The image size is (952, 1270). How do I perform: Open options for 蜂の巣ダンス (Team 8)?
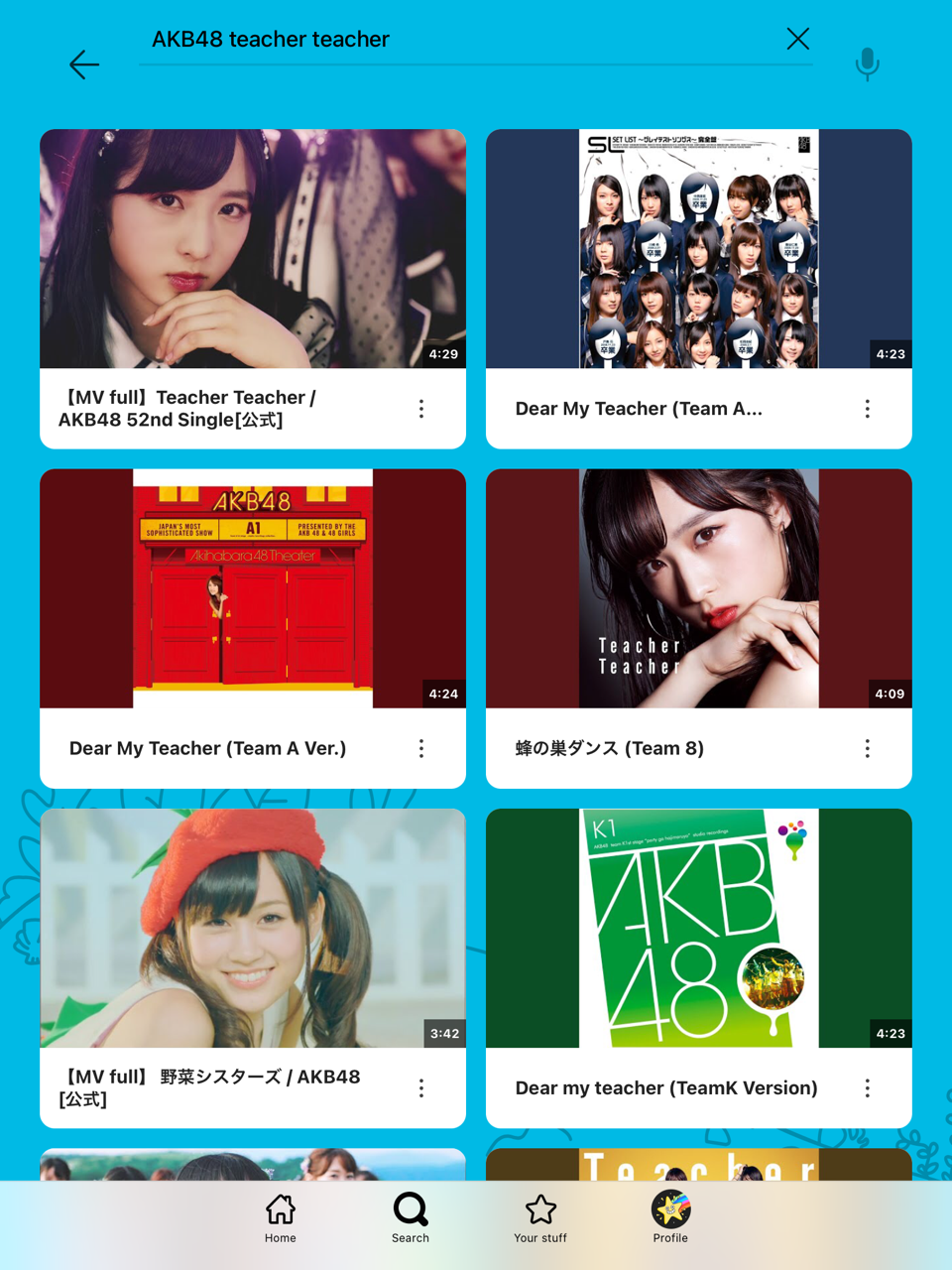point(868,748)
